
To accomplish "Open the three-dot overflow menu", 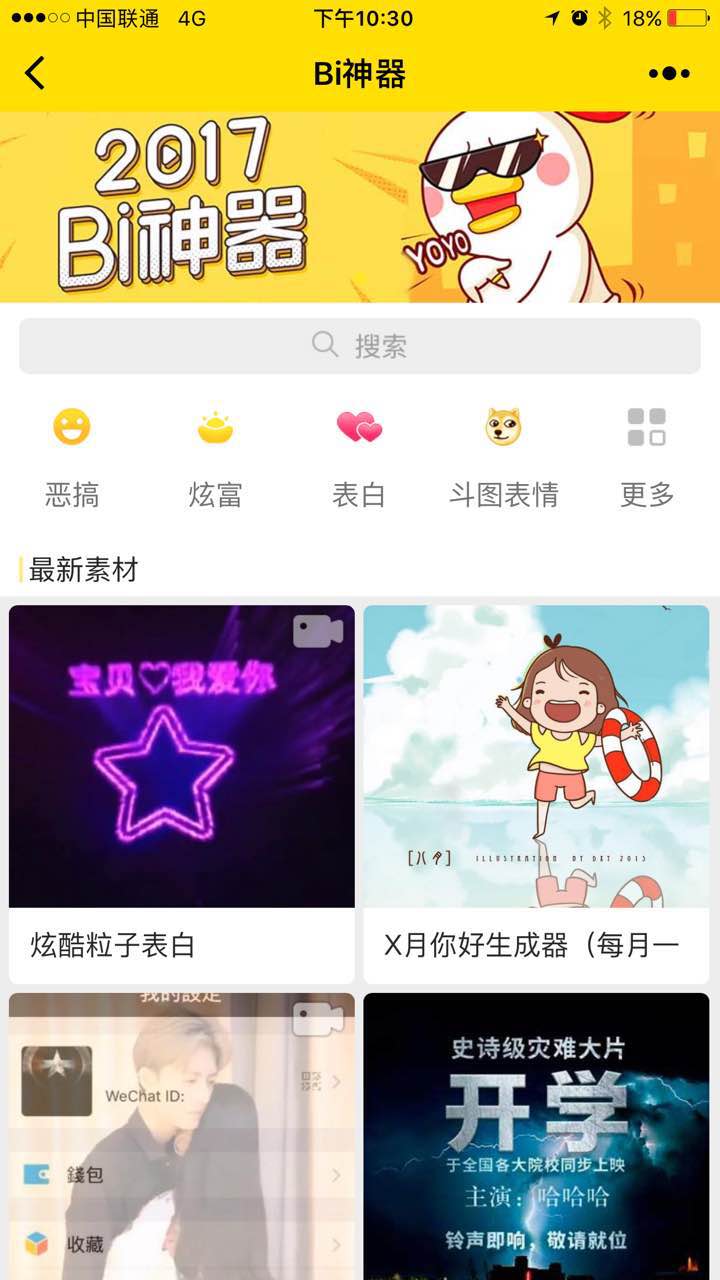I will (x=669, y=73).
